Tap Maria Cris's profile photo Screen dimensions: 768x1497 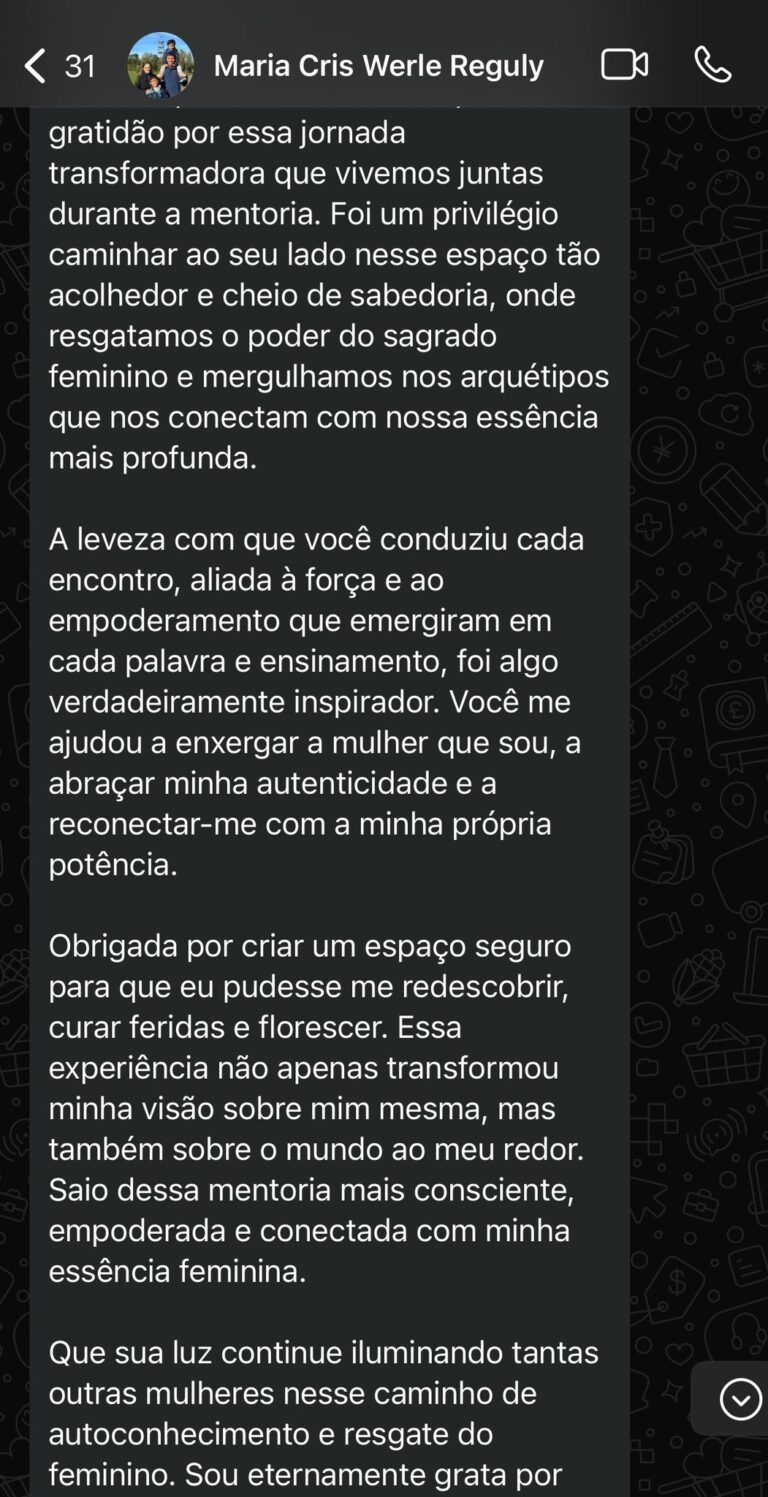[160, 66]
